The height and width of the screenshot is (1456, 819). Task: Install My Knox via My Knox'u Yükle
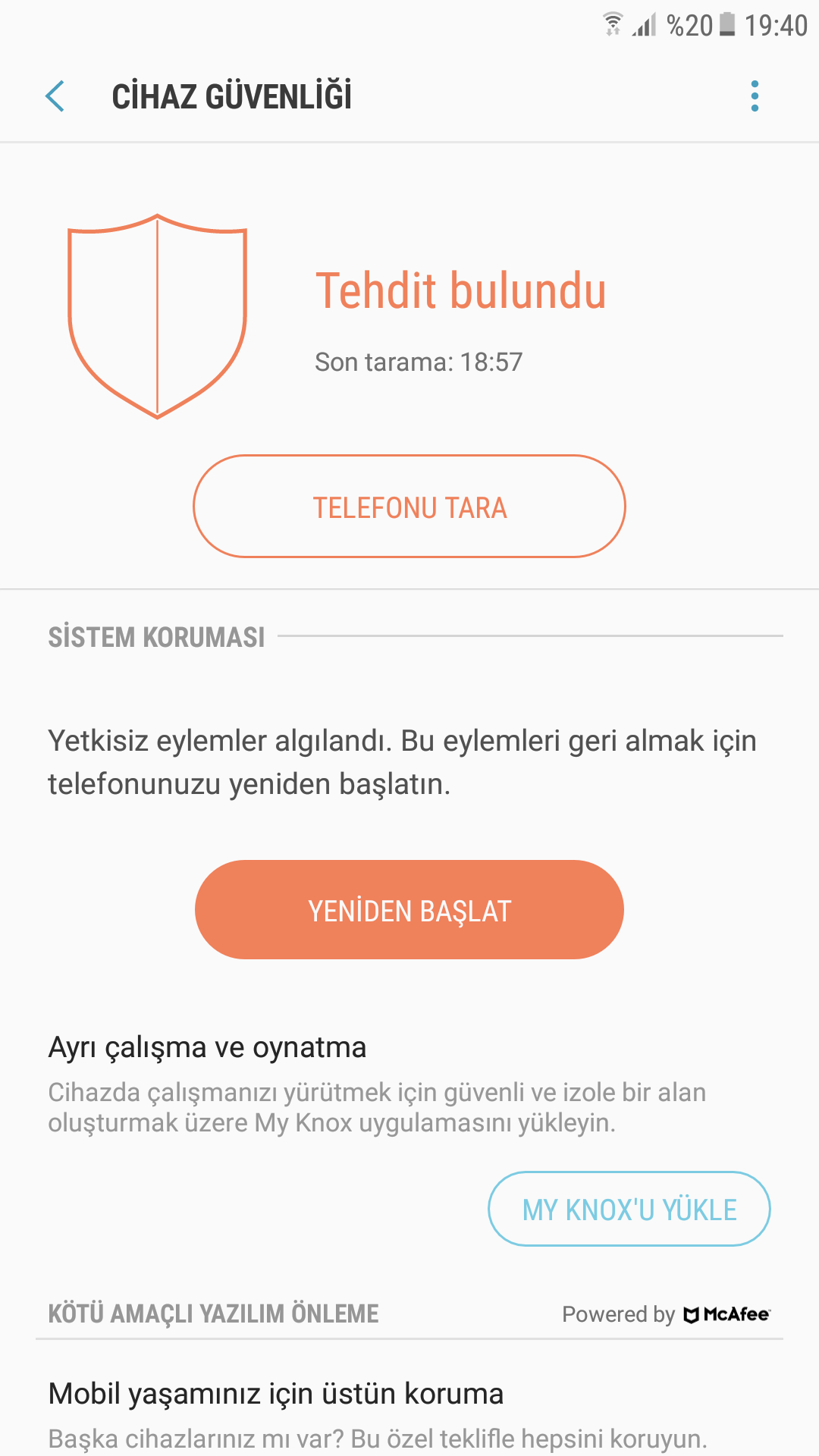click(x=629, y=1209)
